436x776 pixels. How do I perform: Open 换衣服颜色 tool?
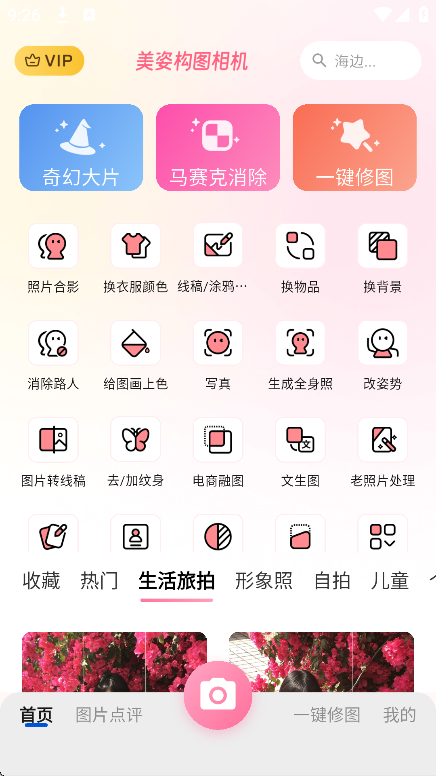(136, 258)
